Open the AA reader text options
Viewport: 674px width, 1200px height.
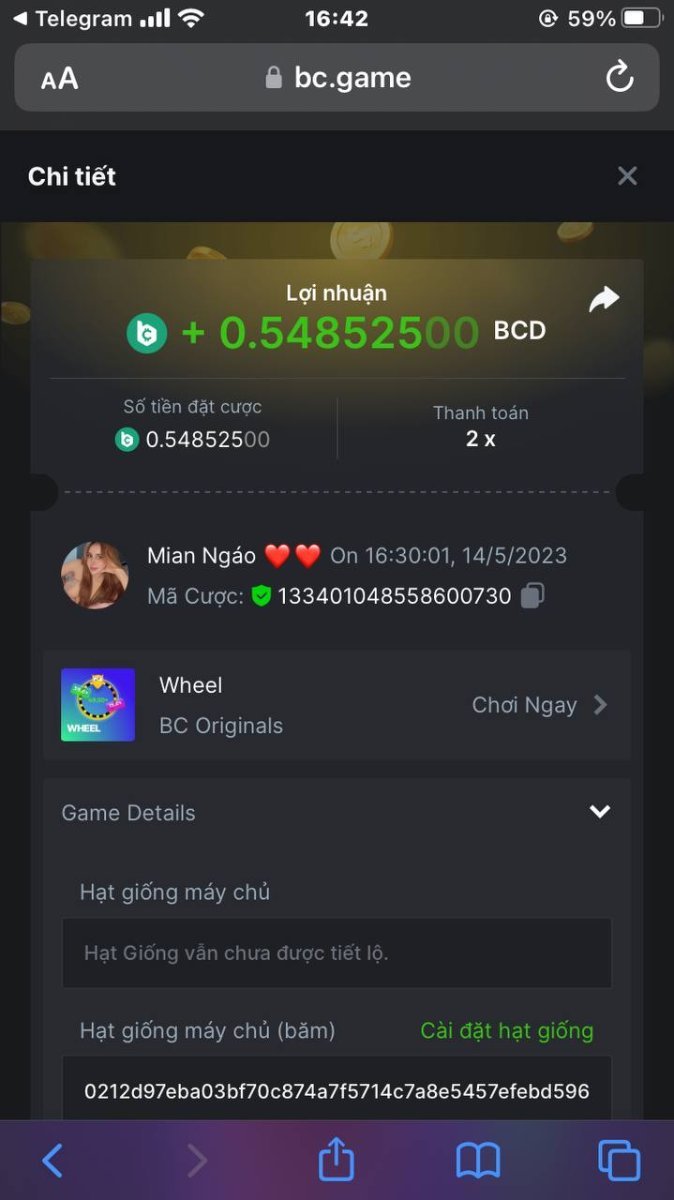59,79
